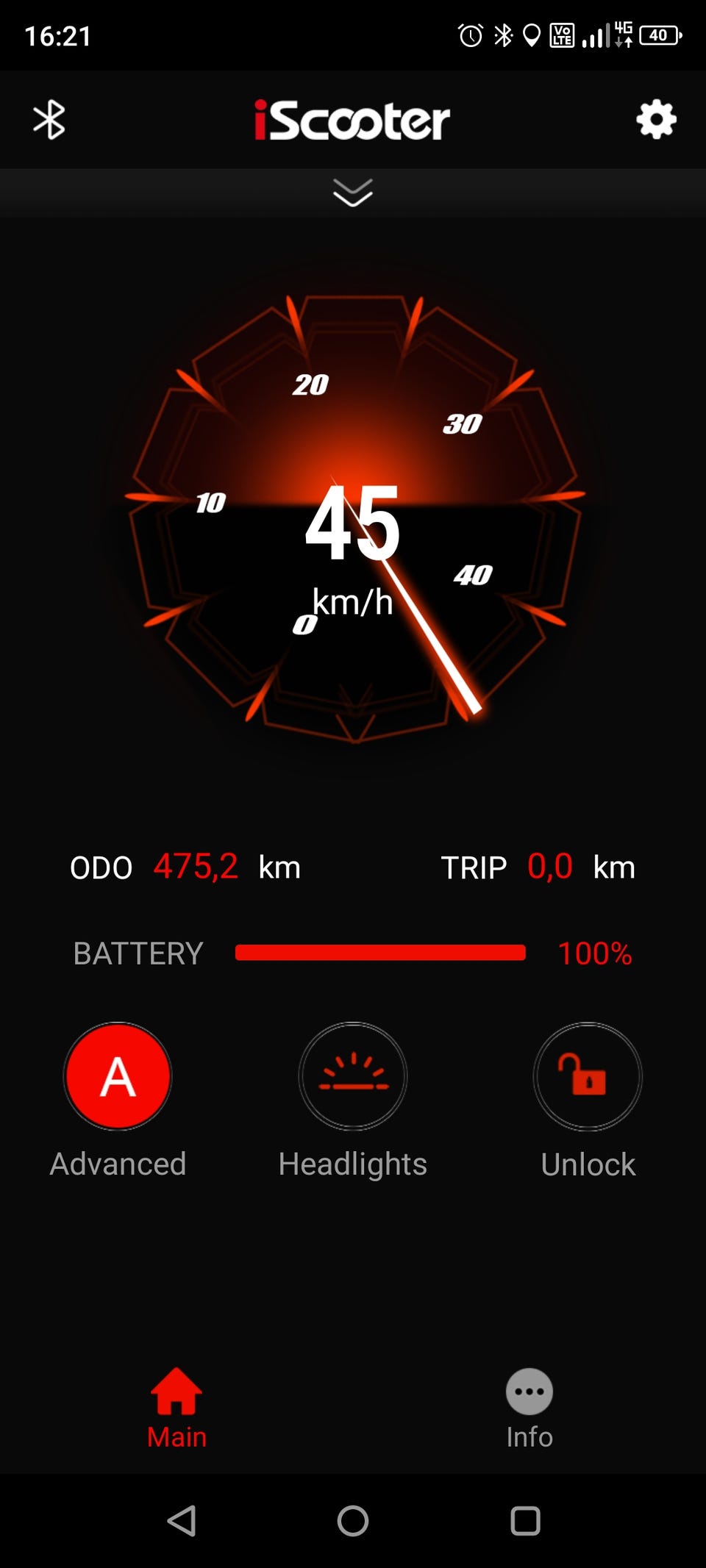Go to the Main tab
Viewport: 706px width, 1568px height.
coord(176,1408)
